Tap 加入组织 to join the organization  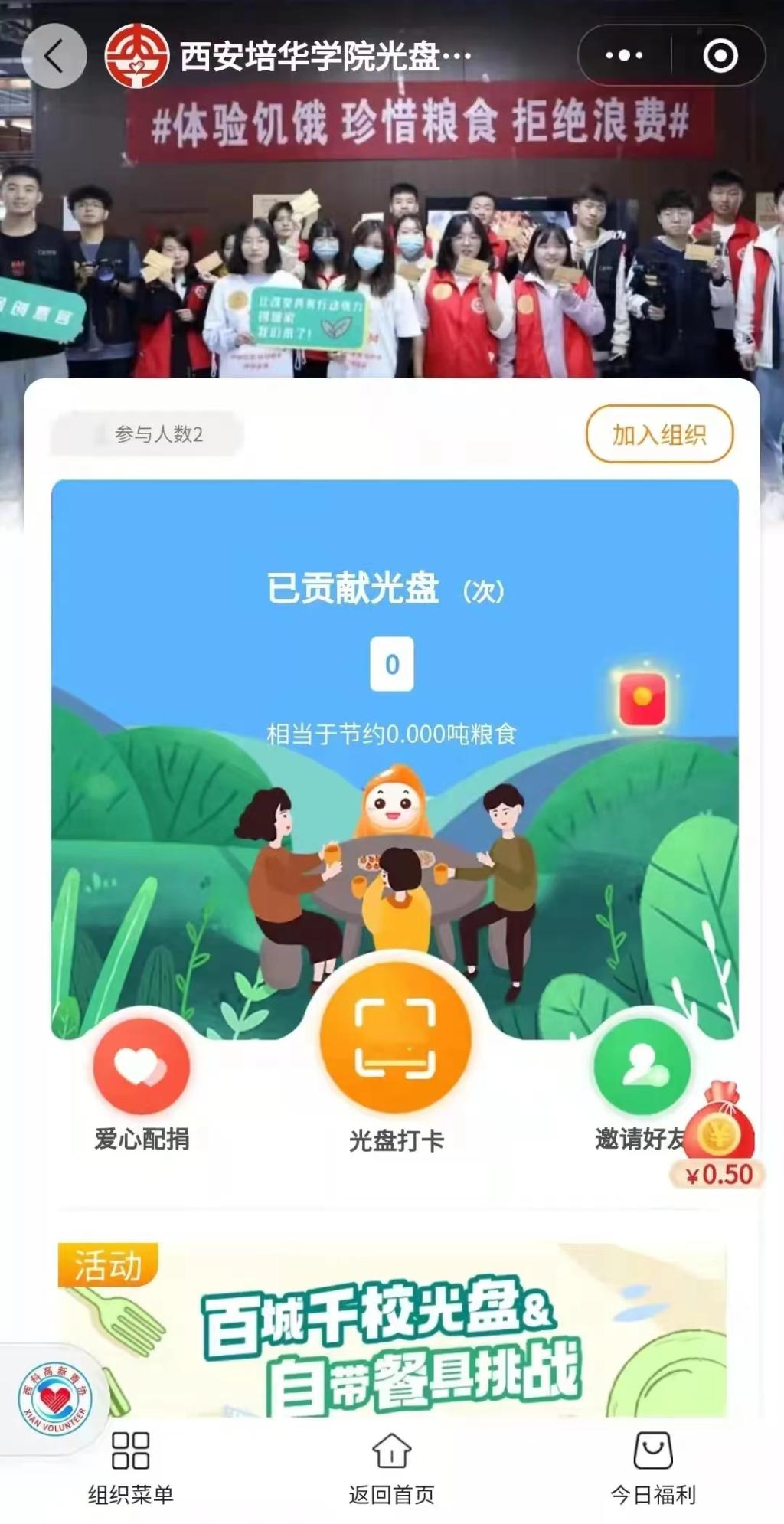tap(659, 434)
